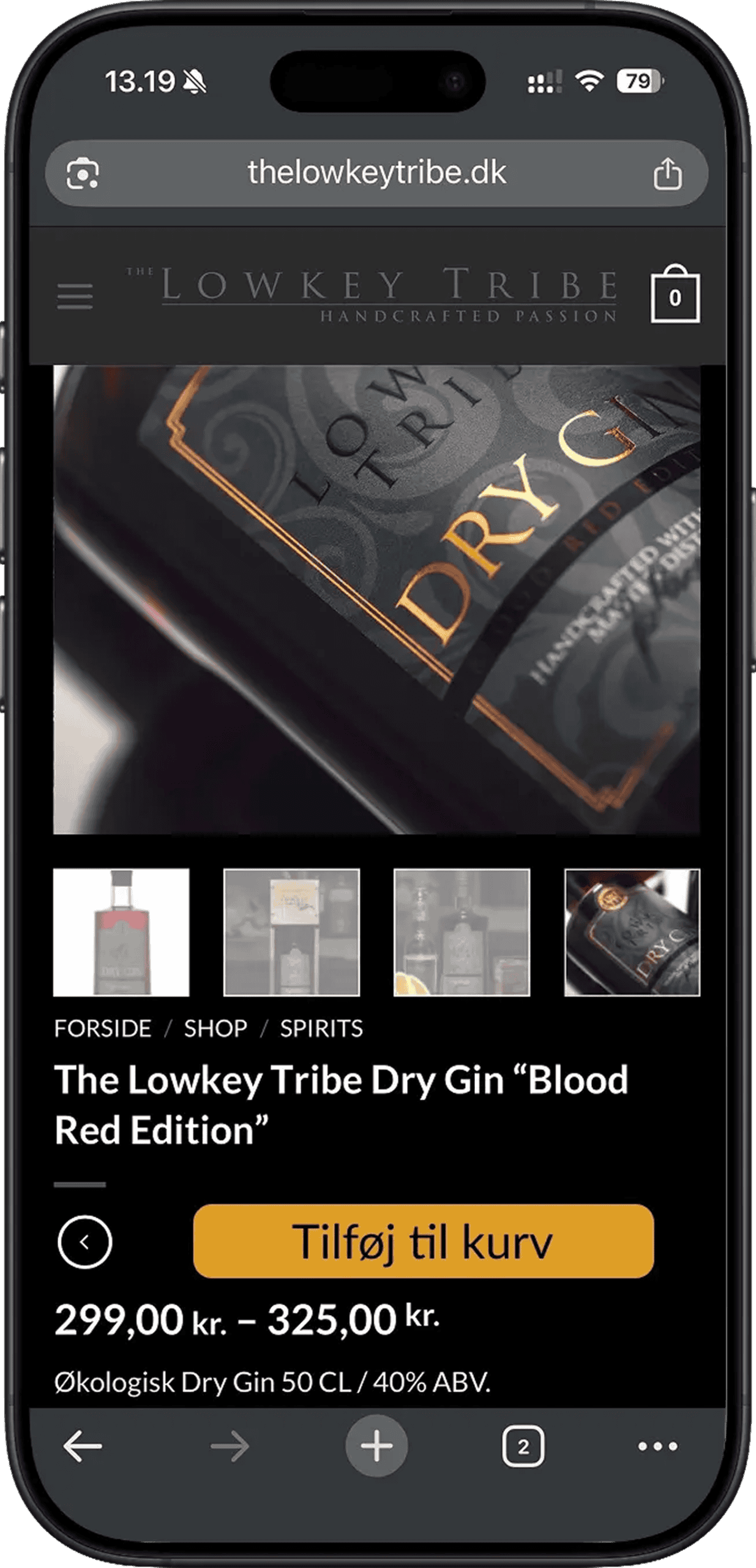Select the second product thumbnail

click(291, 932)
